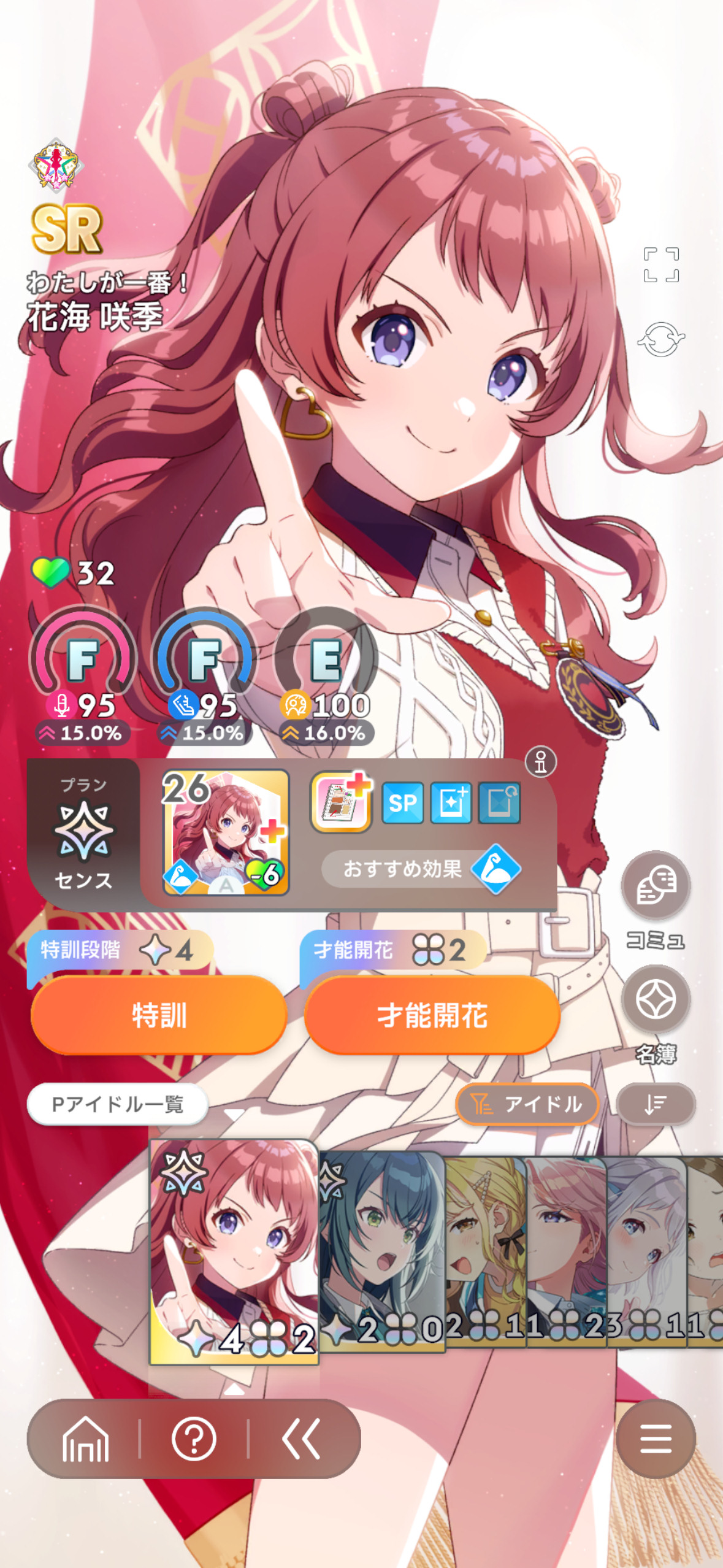Screen dimensions: 723x1568
Task: Go to the home screen
Action: point(85,1439)
